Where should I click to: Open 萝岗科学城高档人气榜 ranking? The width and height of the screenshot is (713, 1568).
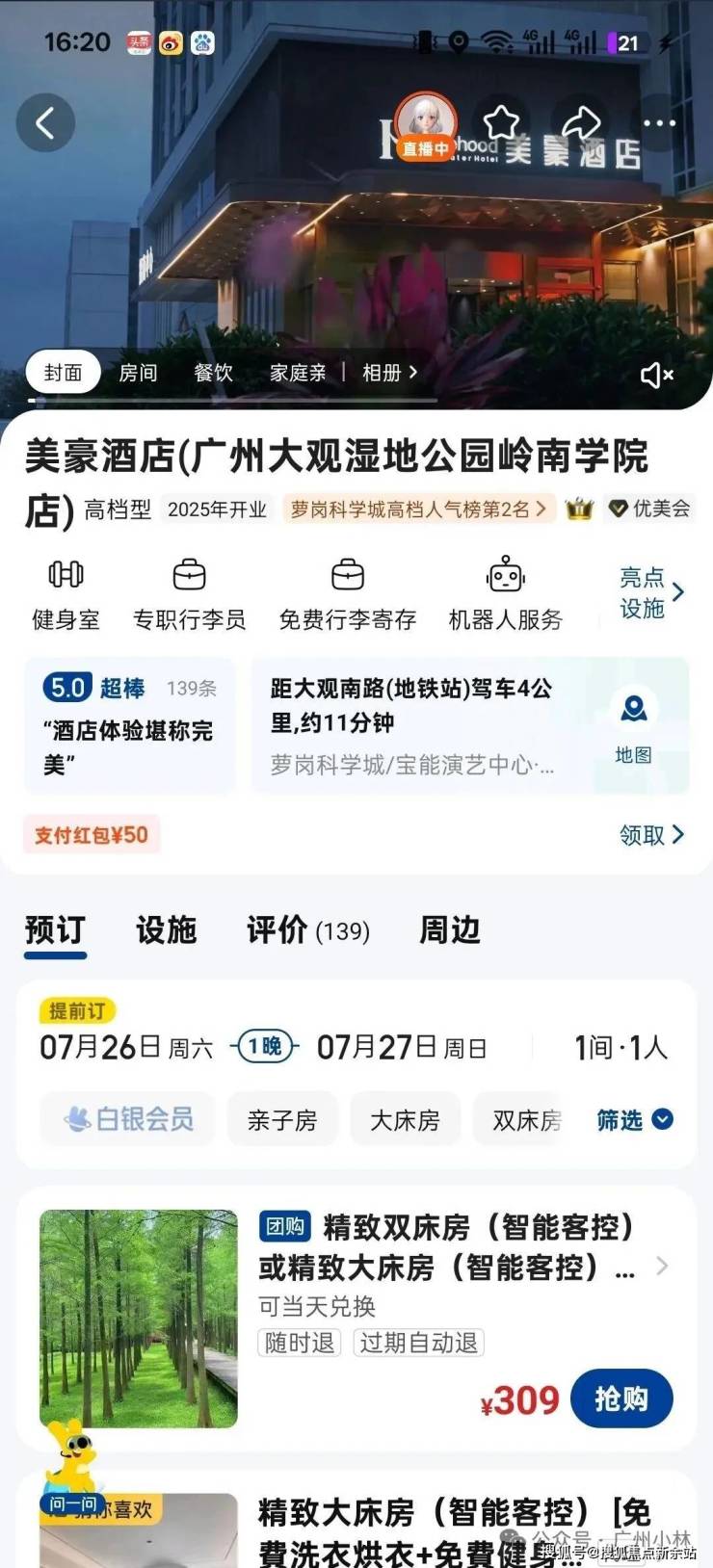[x=418, y=510]
